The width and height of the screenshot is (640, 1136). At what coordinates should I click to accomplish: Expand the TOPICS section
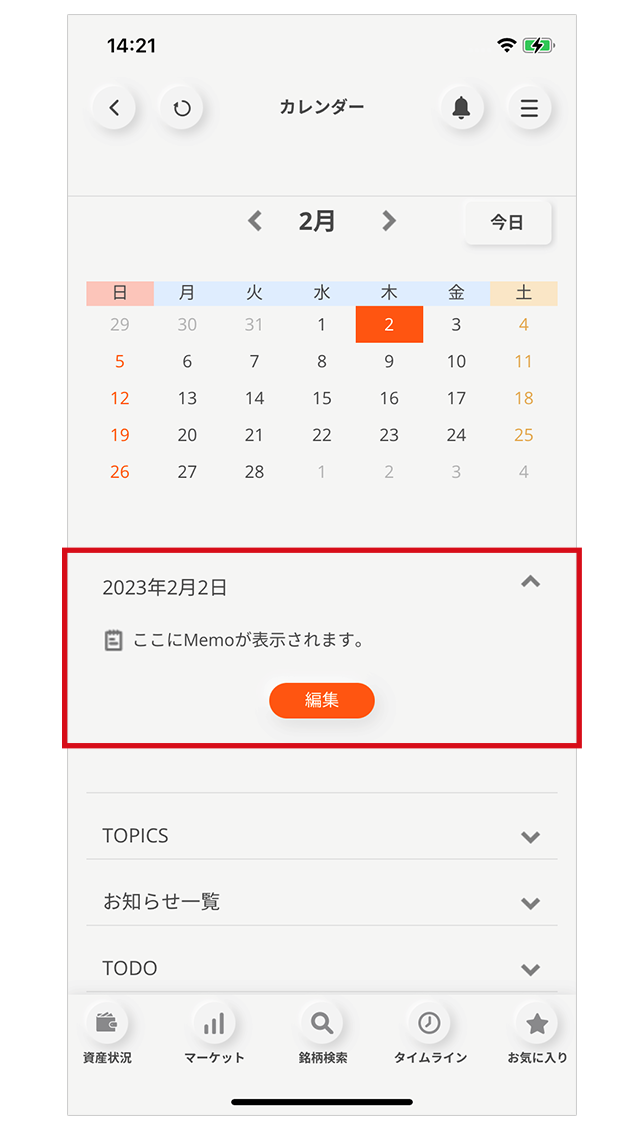click(322, 836)
